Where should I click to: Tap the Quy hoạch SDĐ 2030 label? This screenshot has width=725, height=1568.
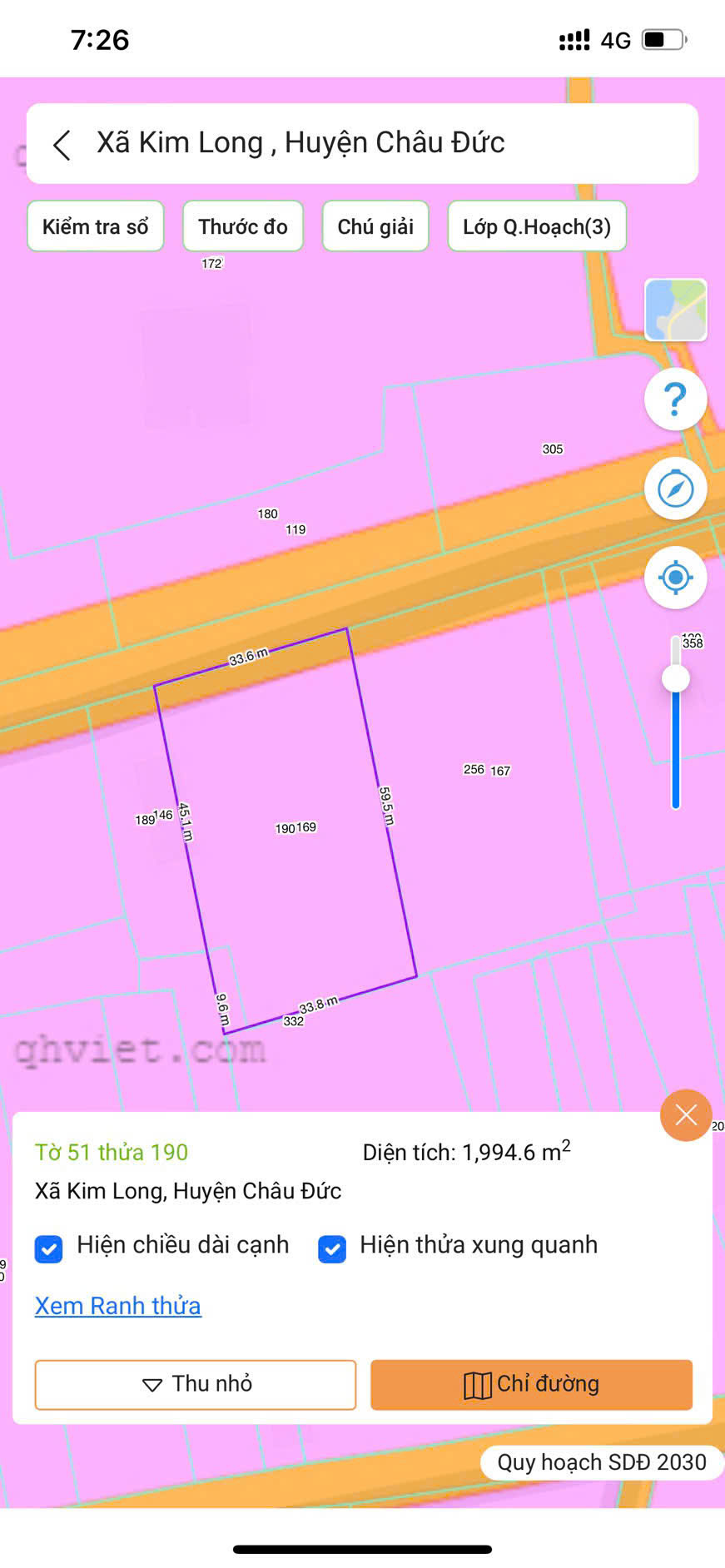click(601, 1462)
